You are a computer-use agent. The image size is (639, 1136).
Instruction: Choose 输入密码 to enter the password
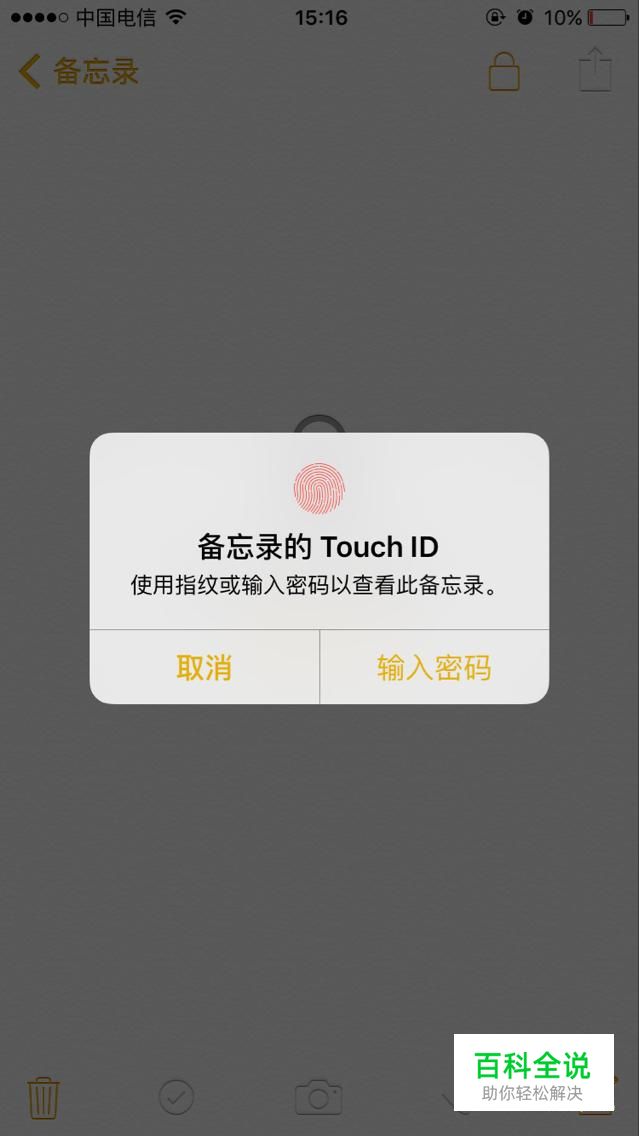434,667
